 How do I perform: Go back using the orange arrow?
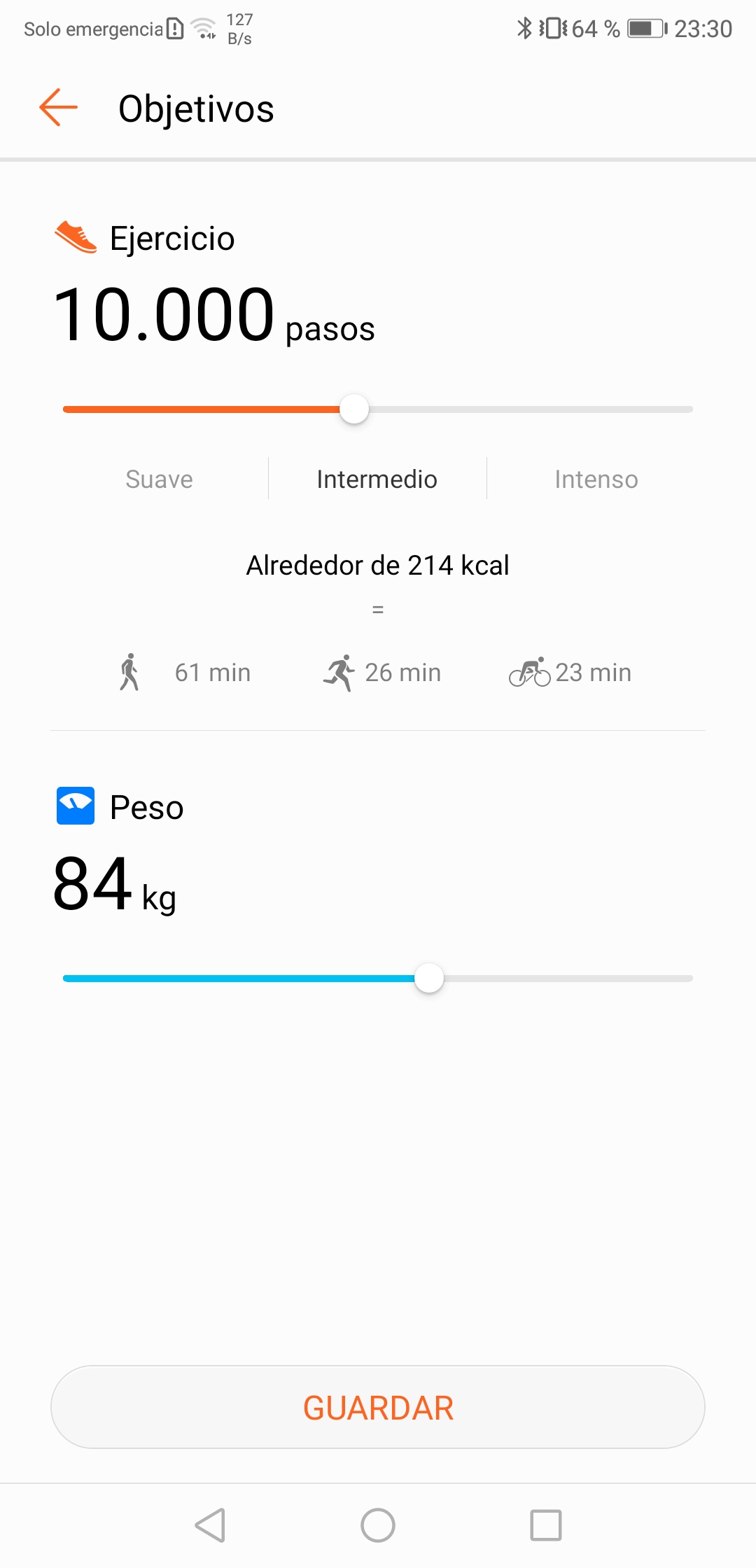tap(58, 108)
